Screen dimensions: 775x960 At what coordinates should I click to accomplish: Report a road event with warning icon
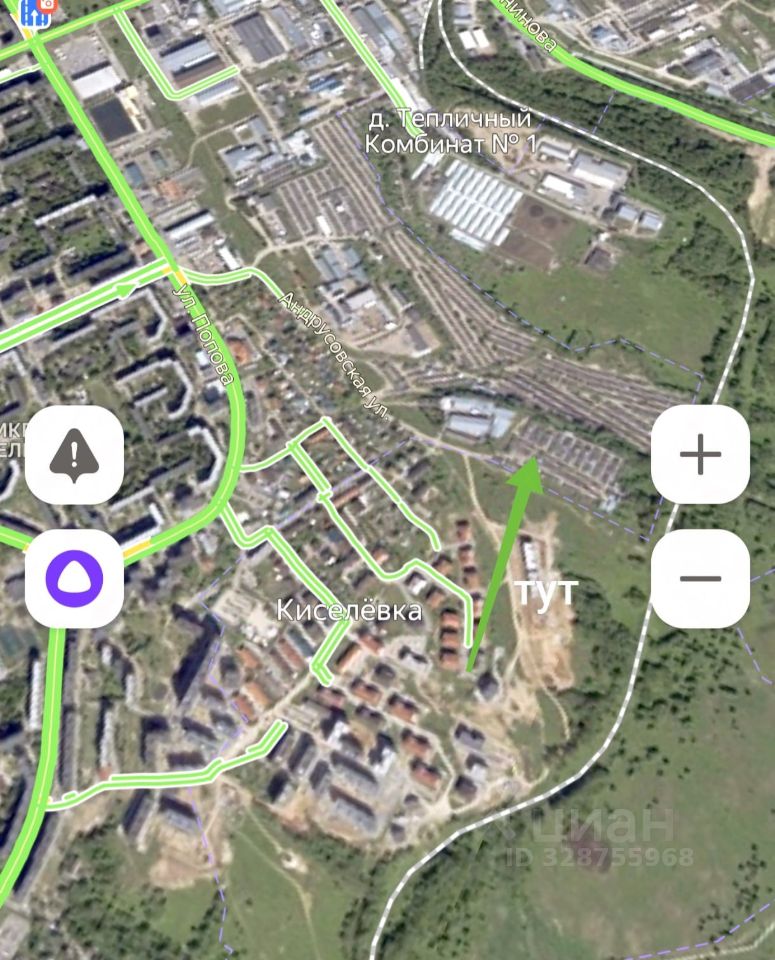point(75,455)
